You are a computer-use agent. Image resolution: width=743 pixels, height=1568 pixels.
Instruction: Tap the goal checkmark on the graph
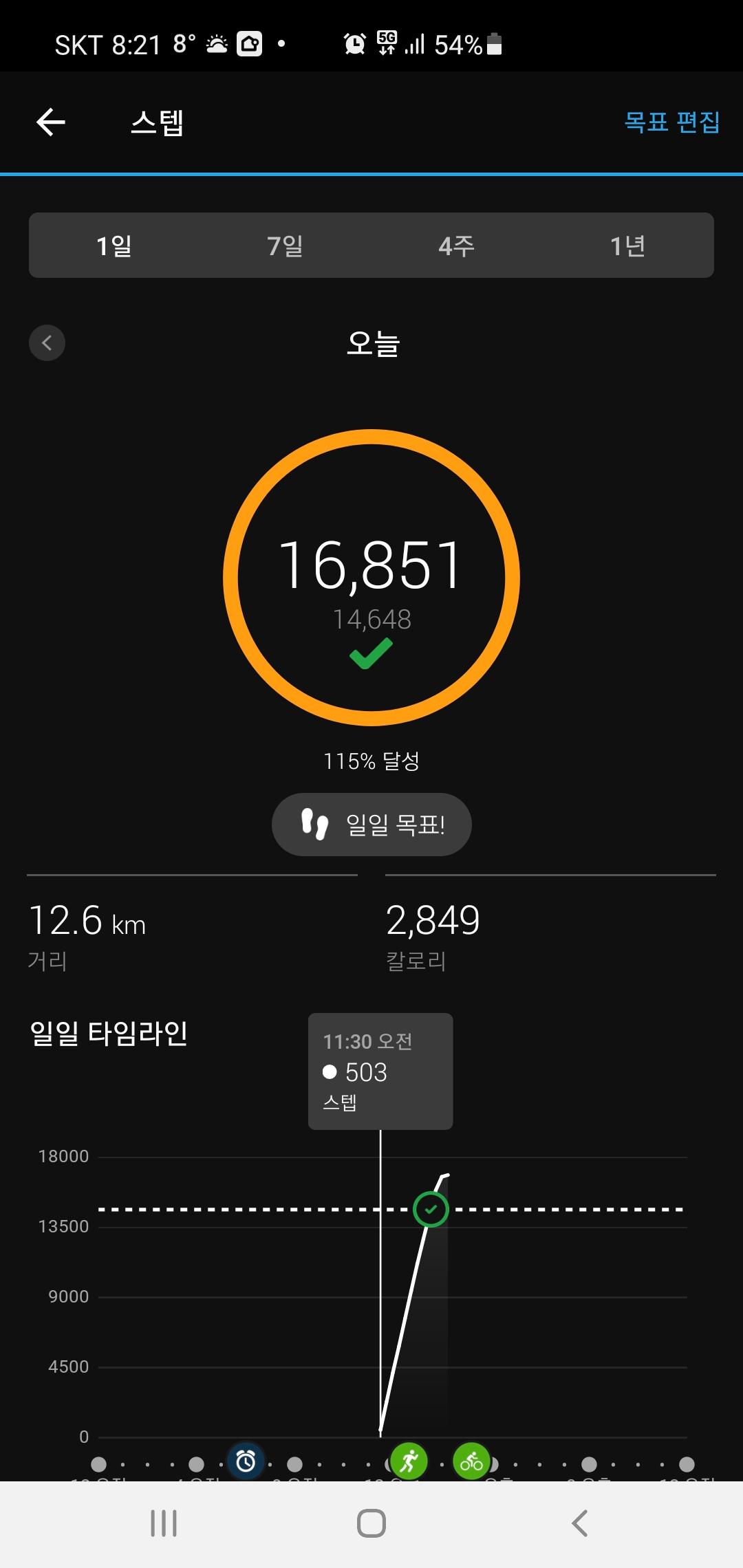[x=431, y=1209]
